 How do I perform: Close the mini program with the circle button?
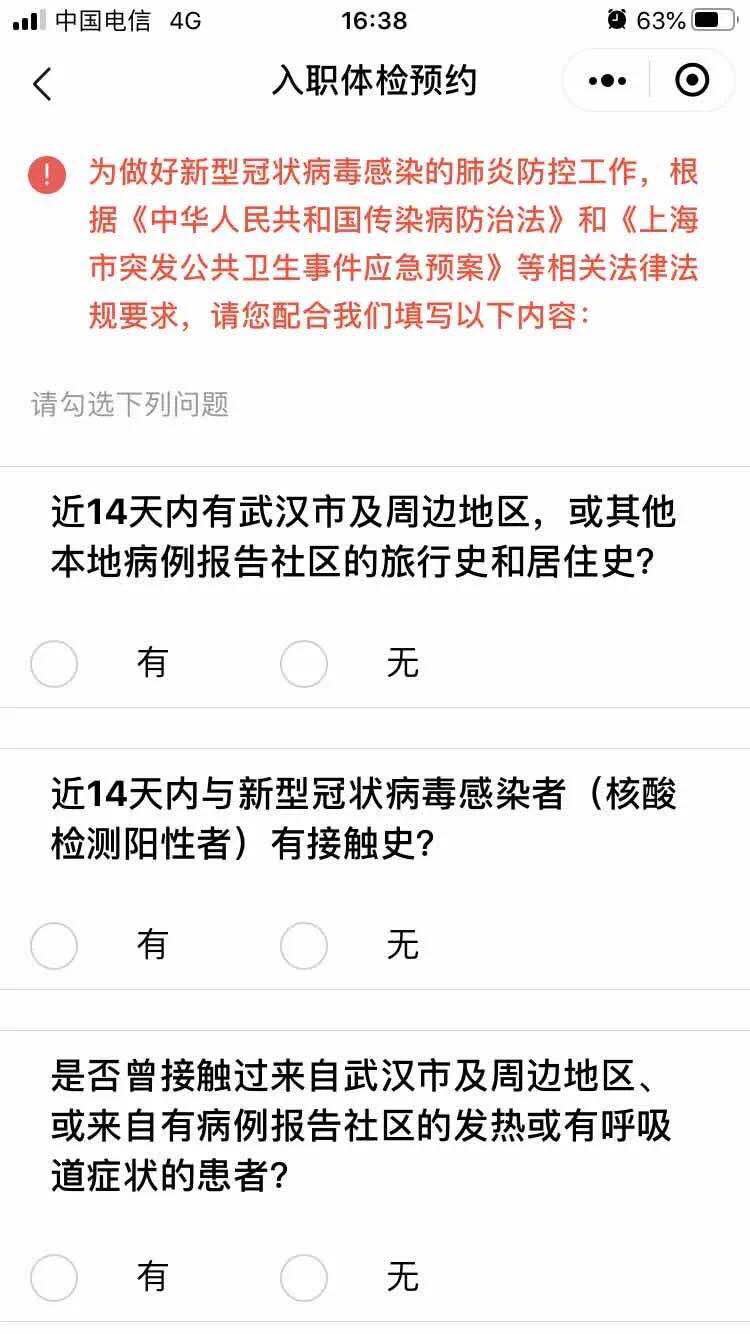[x=692, y=81]
